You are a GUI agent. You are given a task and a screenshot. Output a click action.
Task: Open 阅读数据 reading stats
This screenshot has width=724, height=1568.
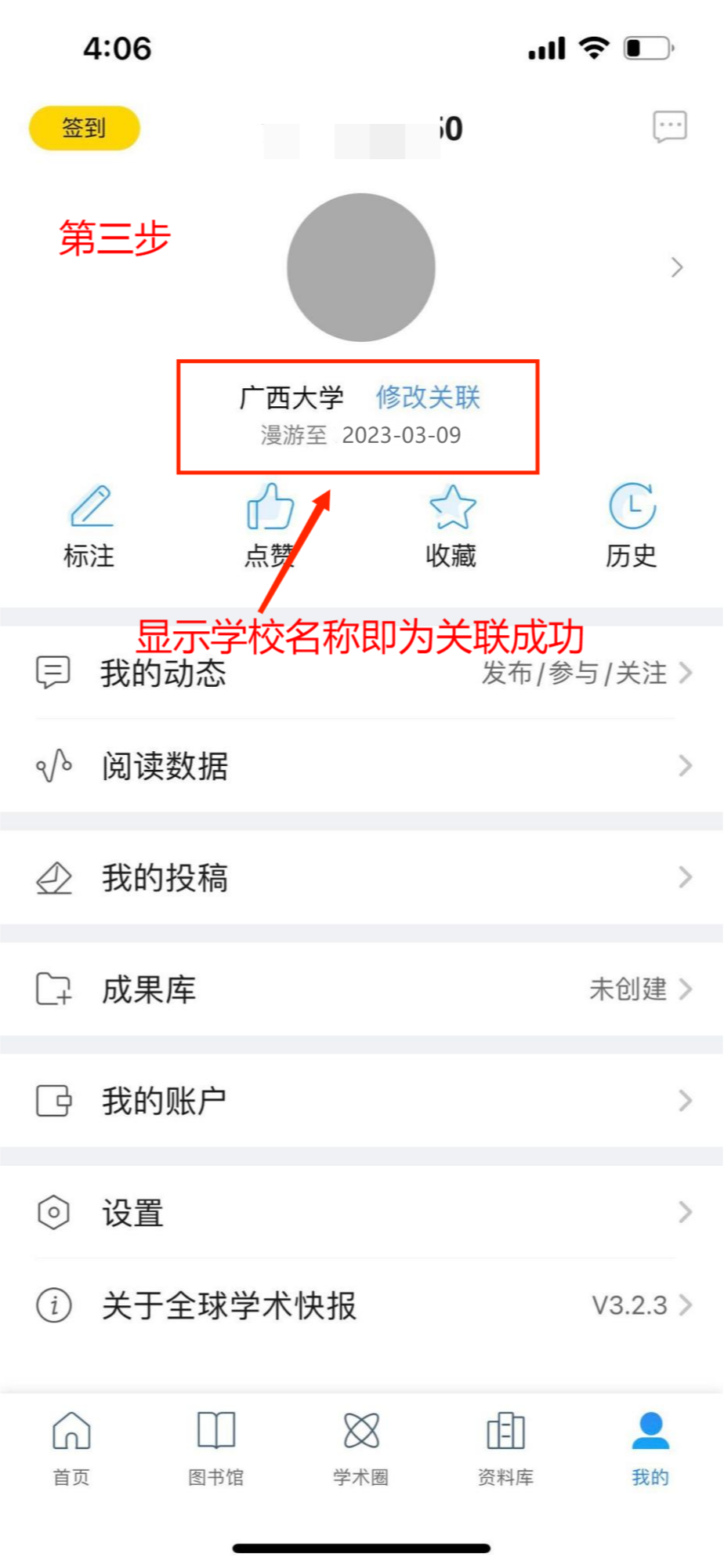[x=360, y=766]
